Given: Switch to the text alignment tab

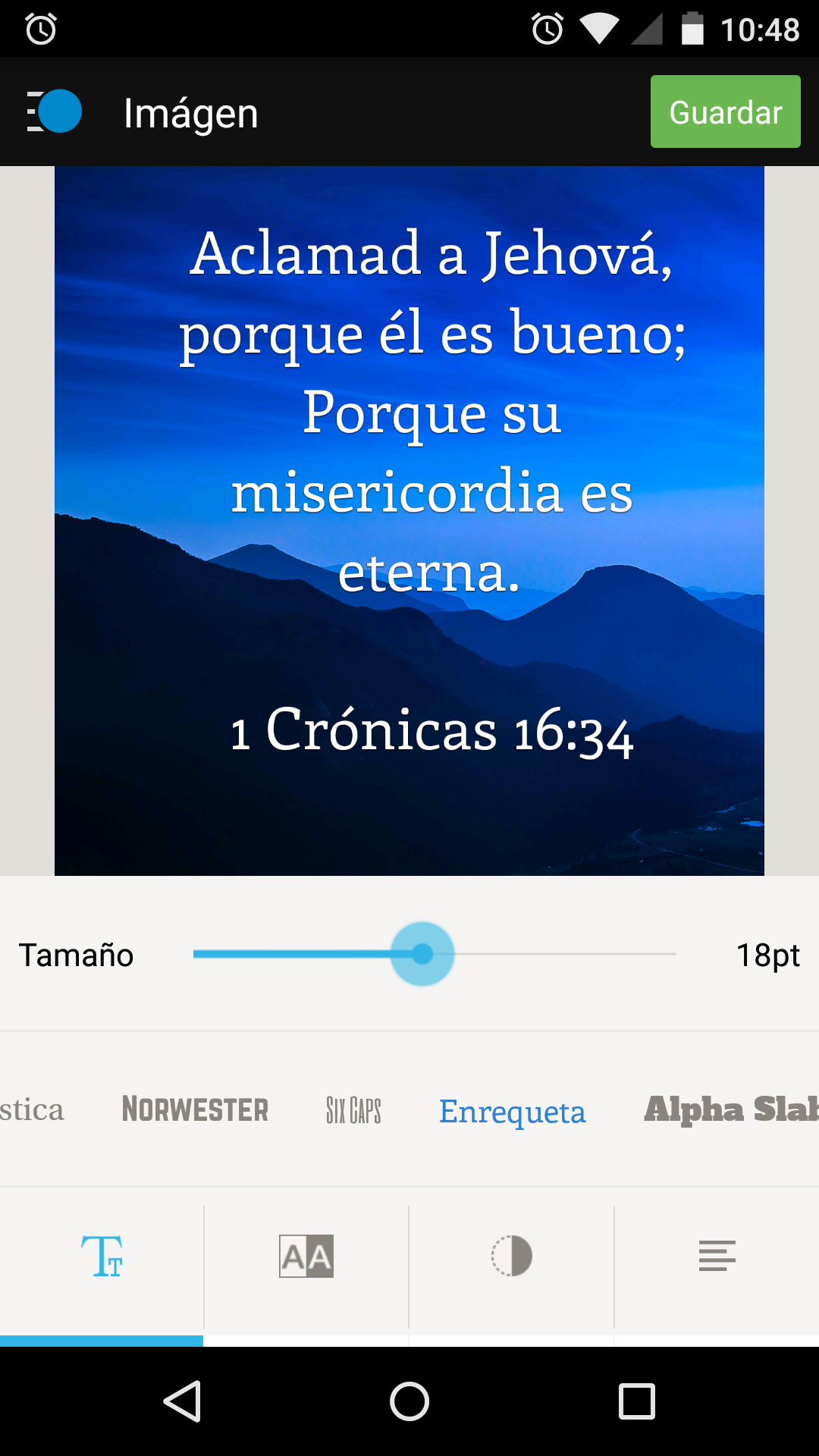Looking at the screenshot, I should [717, 1257].
